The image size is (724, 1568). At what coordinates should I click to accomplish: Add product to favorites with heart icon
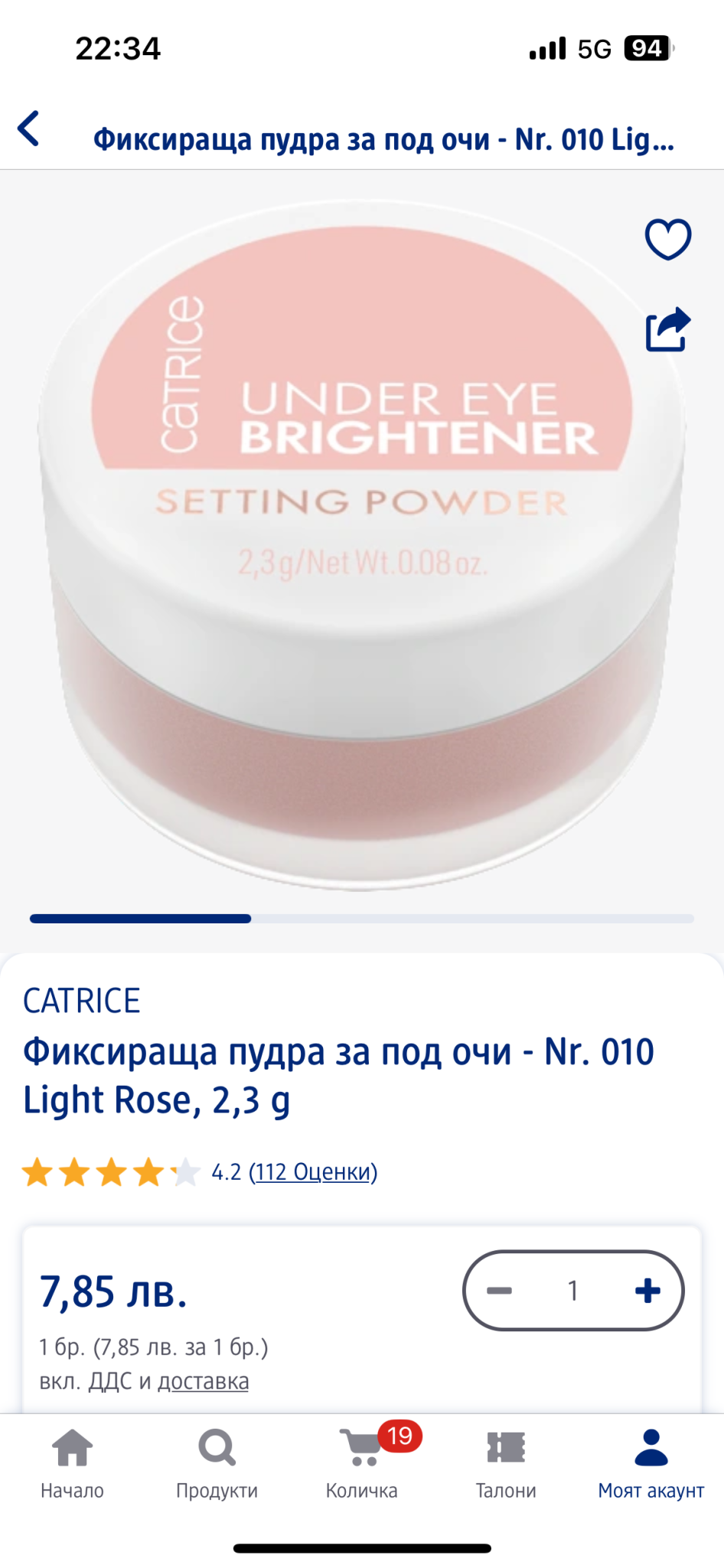click(668, 239)
